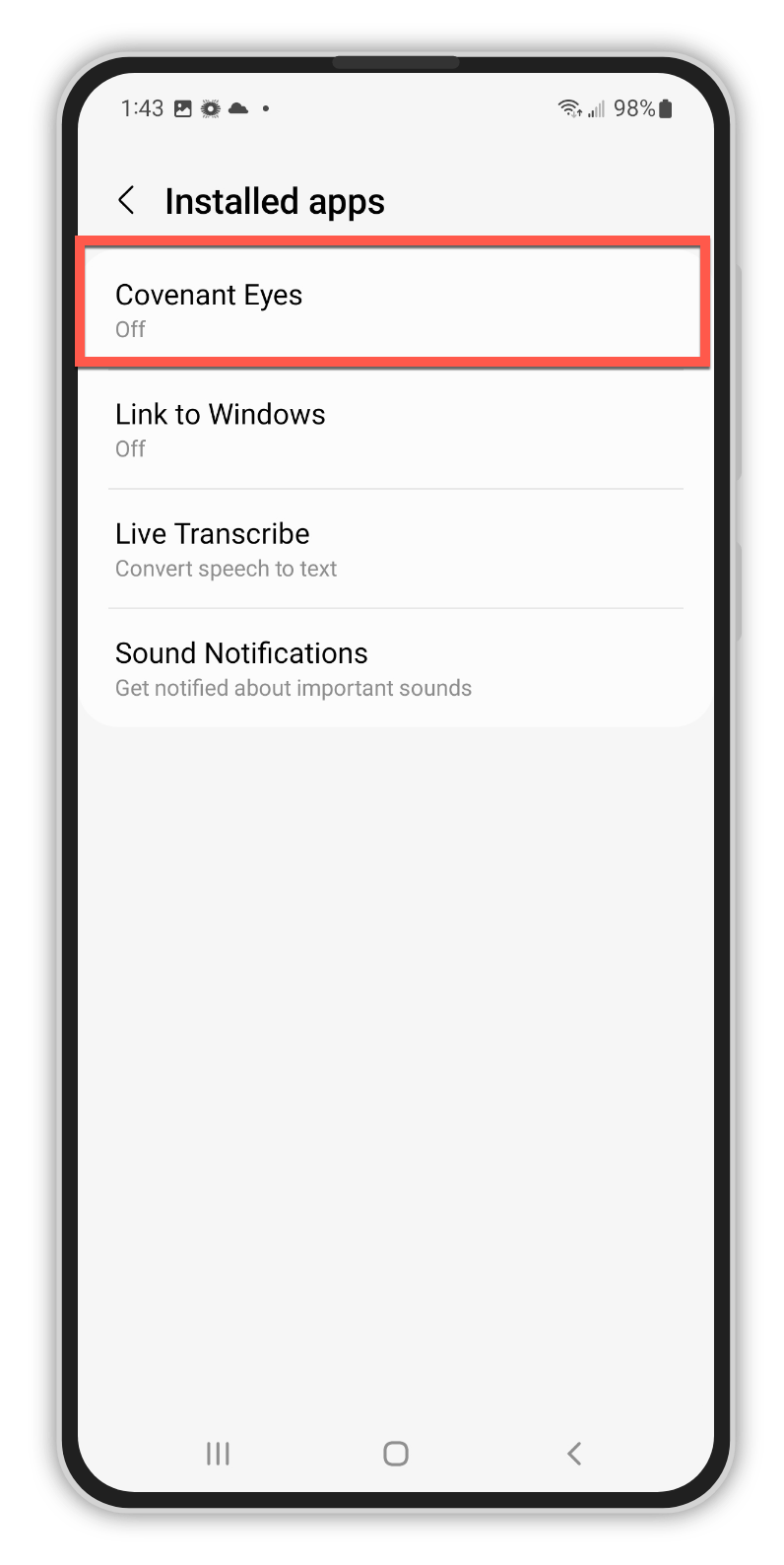The image size is (784, 1565).
Task: Go back from Installed apps
Action: 126,201
